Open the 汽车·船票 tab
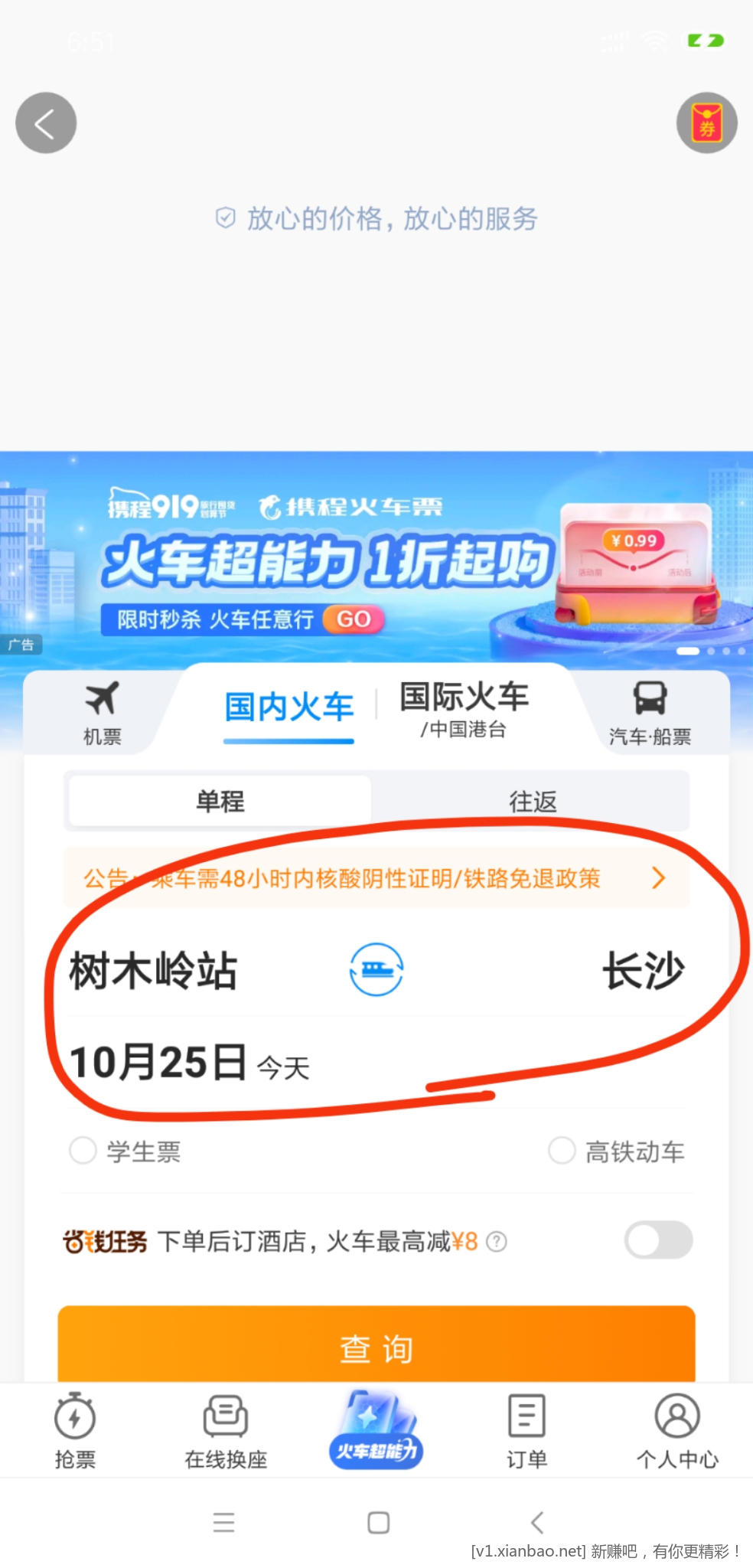 [650, 714]
